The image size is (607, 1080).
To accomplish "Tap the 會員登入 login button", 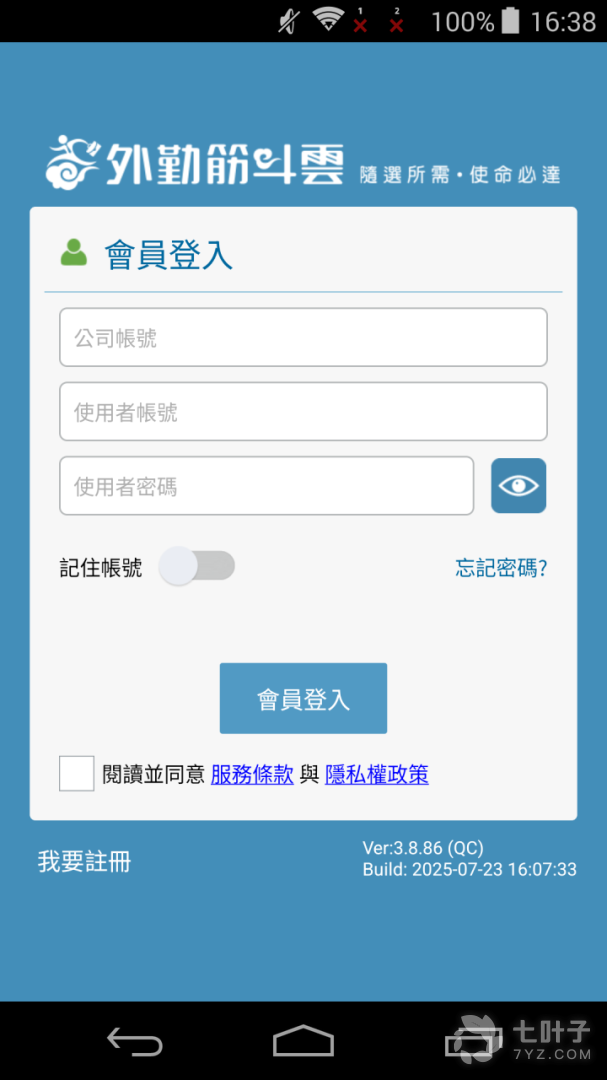I will pyautogui.click(x=303, y=698).
